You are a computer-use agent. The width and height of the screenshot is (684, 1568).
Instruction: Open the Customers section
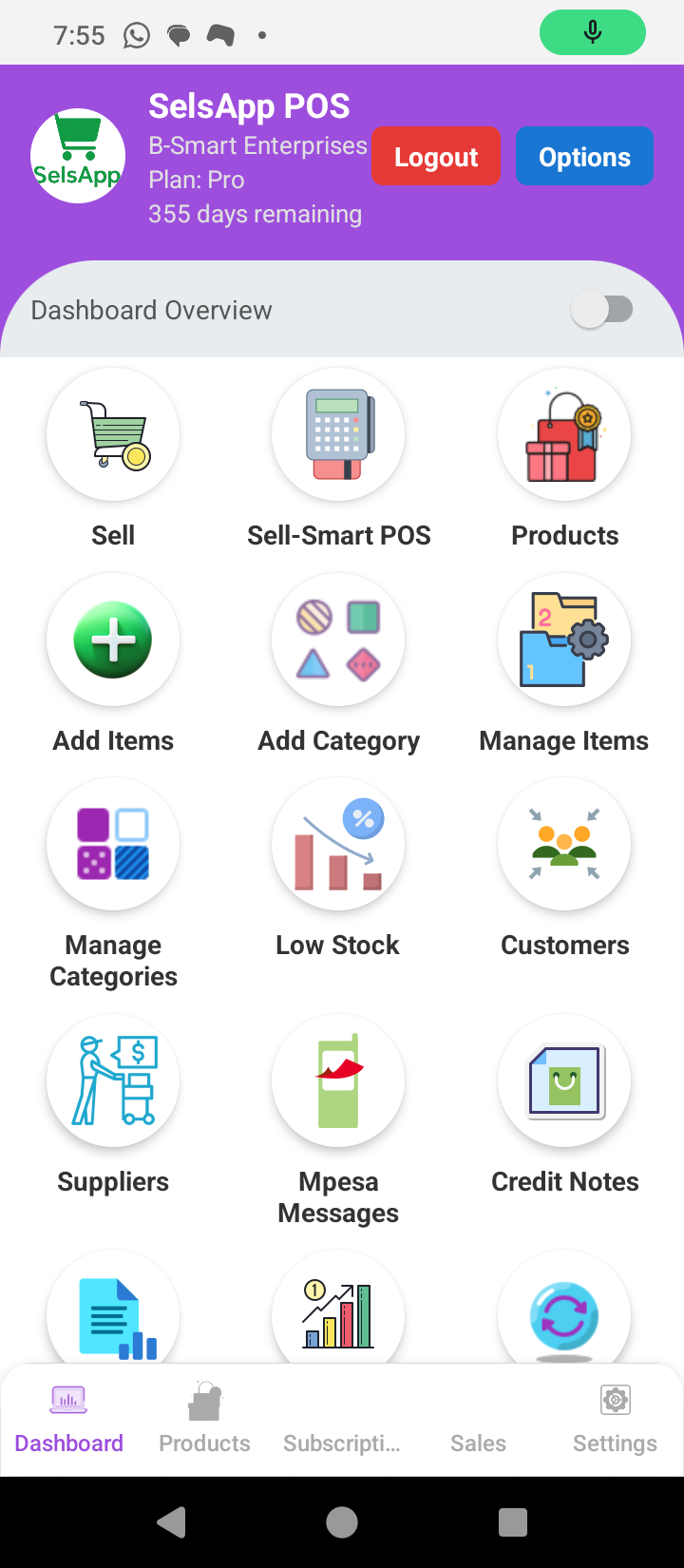point(564,845)
